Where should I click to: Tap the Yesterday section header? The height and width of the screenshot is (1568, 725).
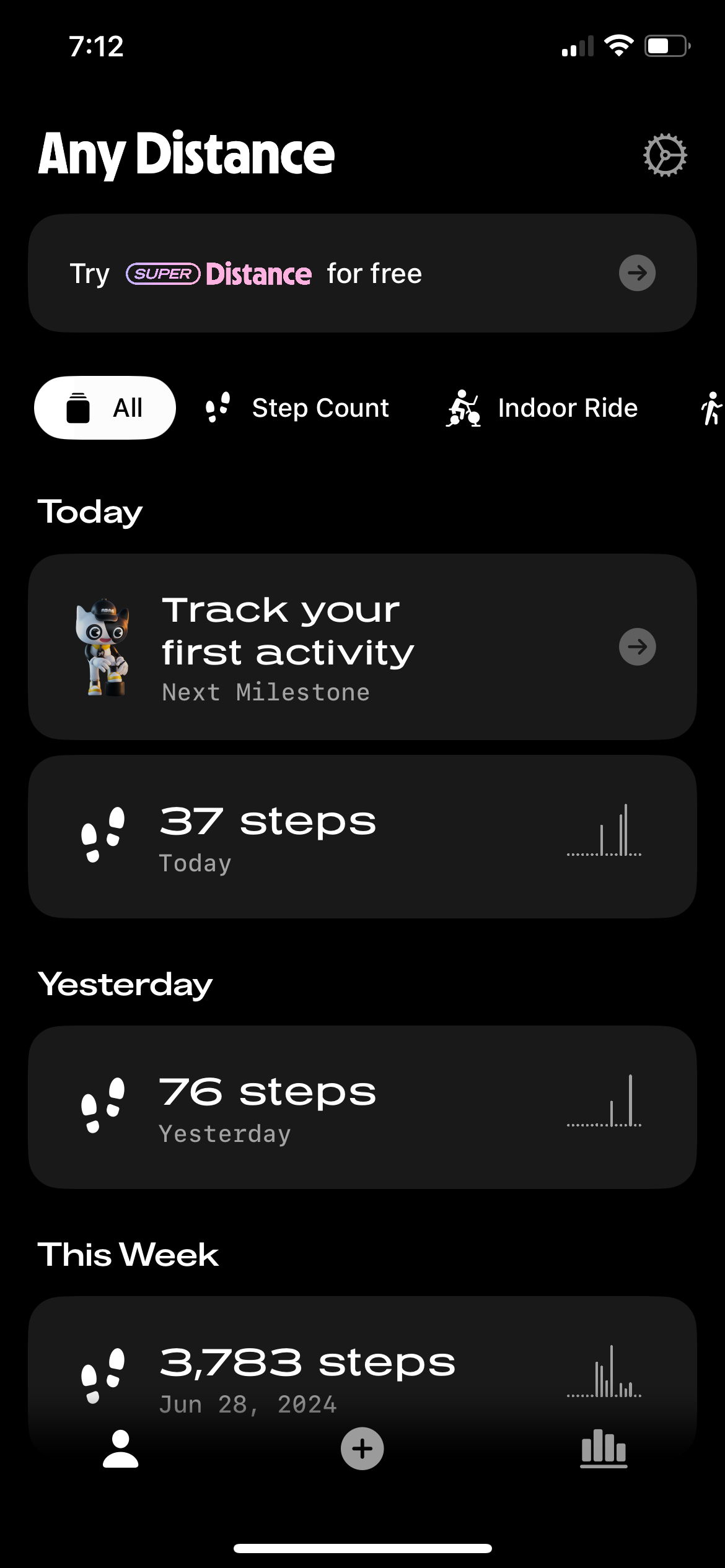point(126,983)
